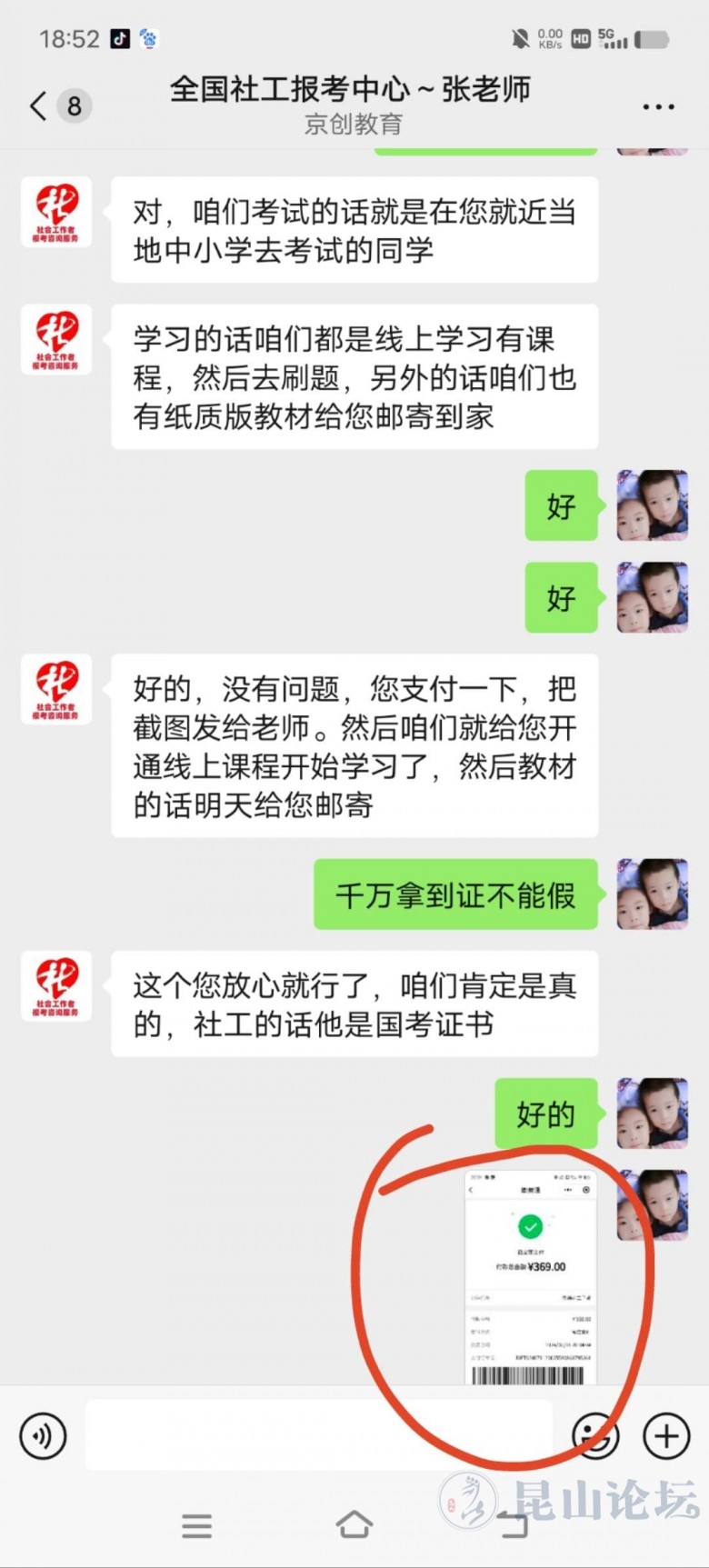This screenshot has width=709, height=1568.
Task: Open the system recent apps menu
Action: pyautogui.click(x=196, y=1525)
